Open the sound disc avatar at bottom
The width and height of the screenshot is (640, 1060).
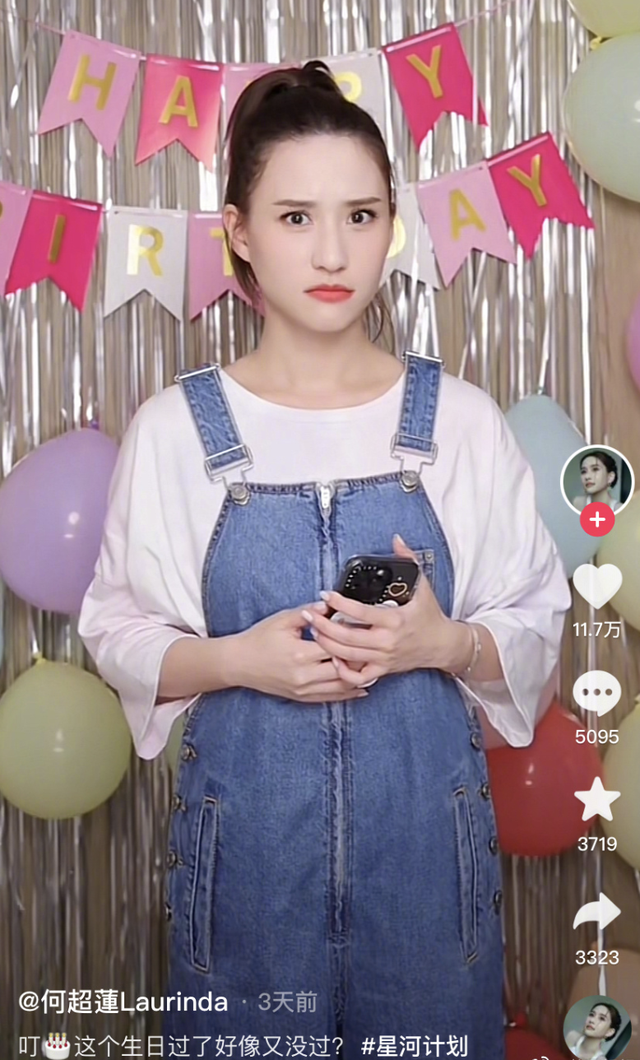[x=598, y=1028]
